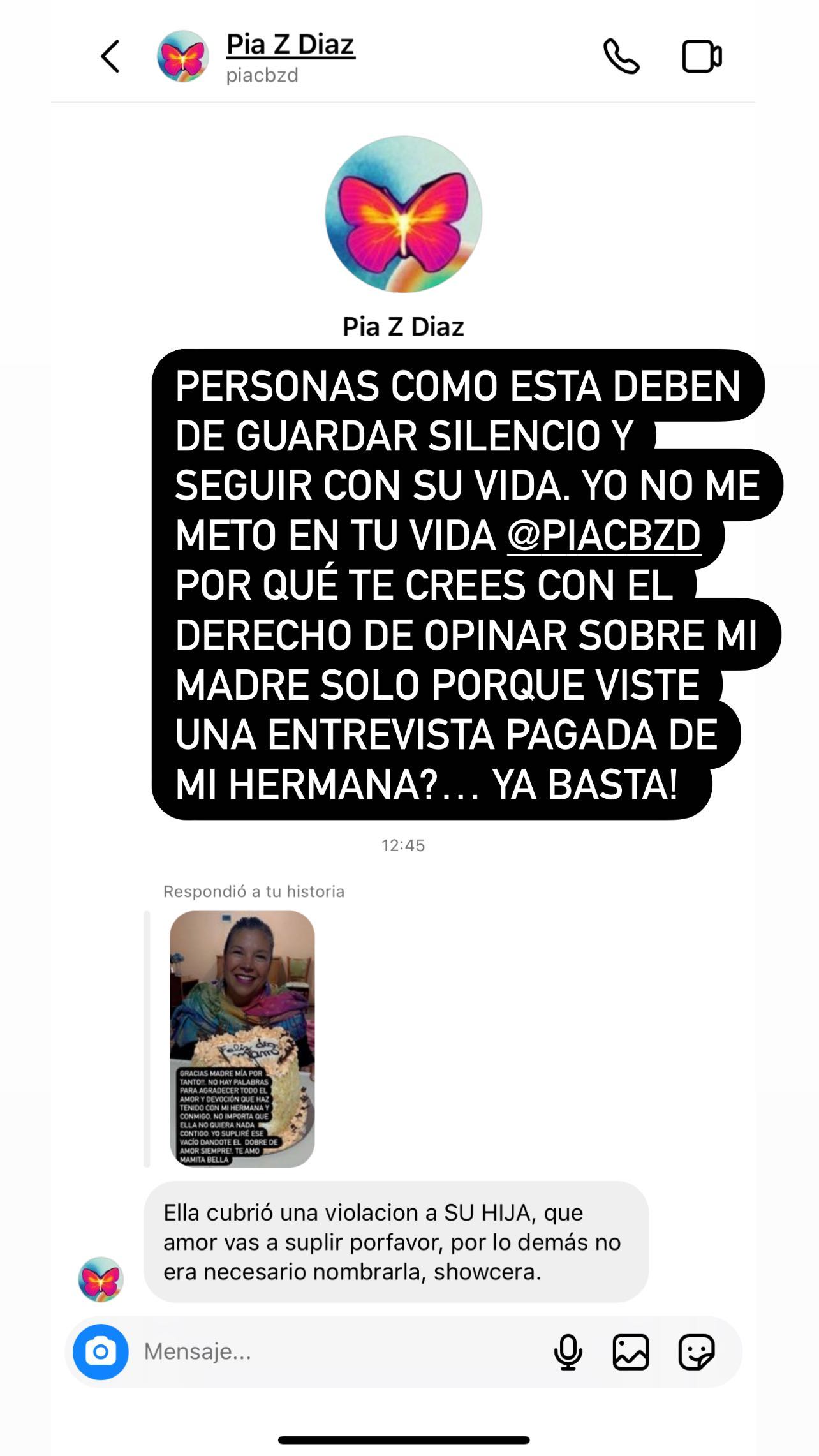Open the story she replied to

[242, 1039]
